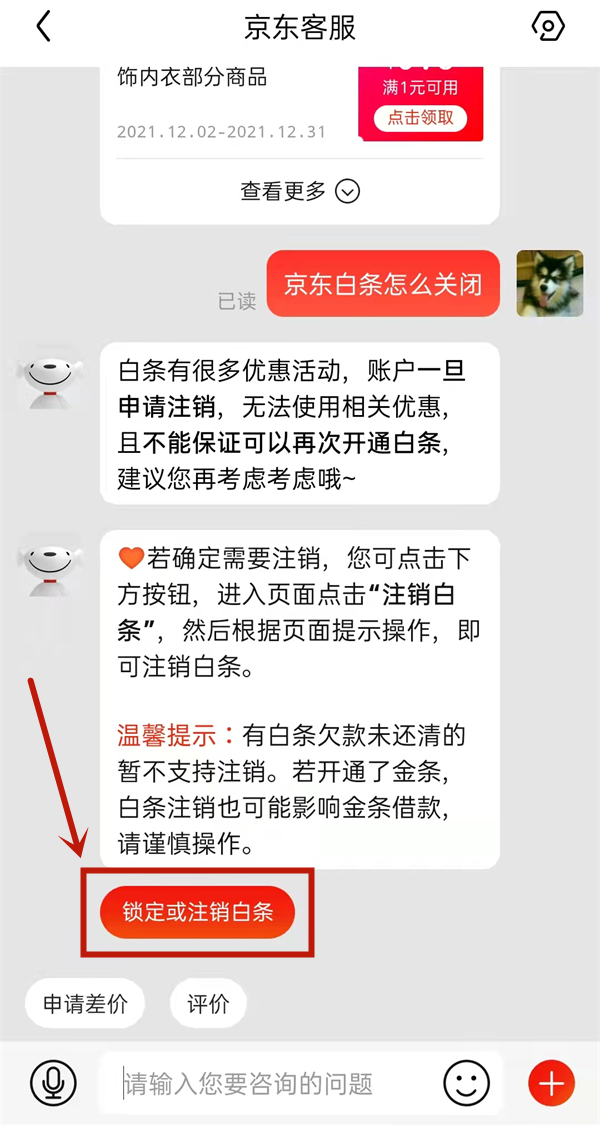Image resolution: width=600 pixels, height=1130 pixels.
Task: Go back from 京东客服 chat
Action: point(42,27)
